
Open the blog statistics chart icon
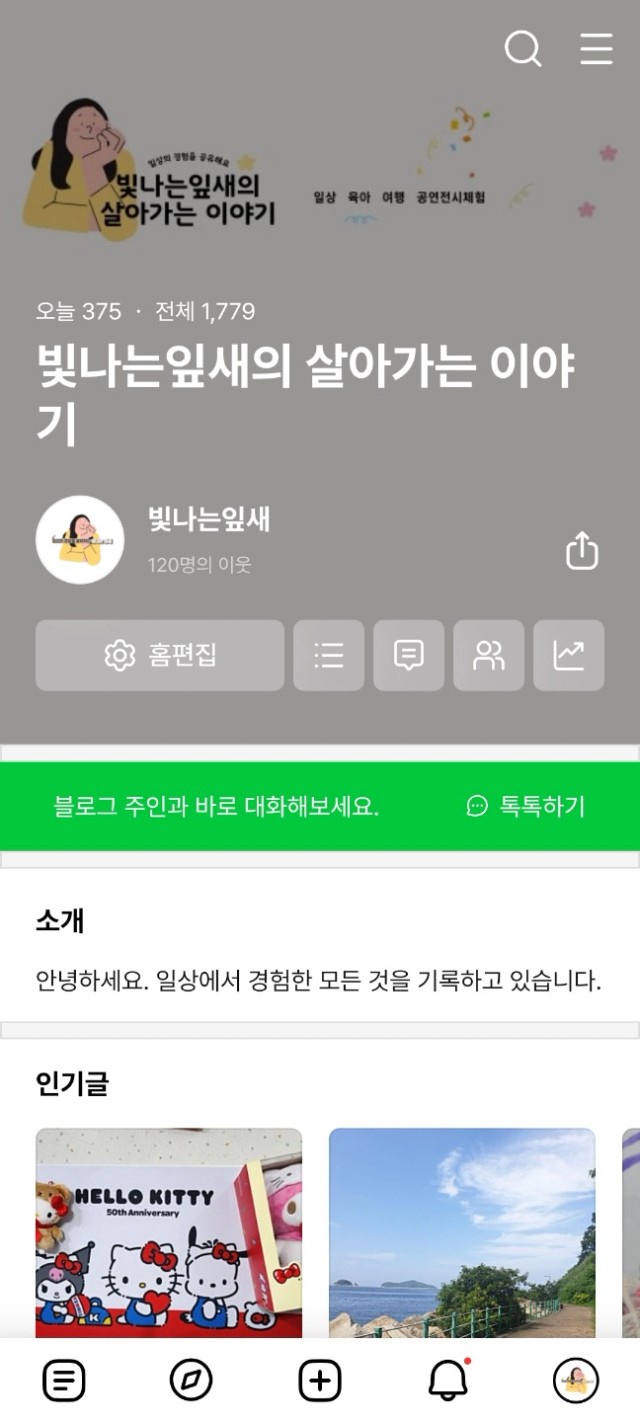tap(569, 656)
